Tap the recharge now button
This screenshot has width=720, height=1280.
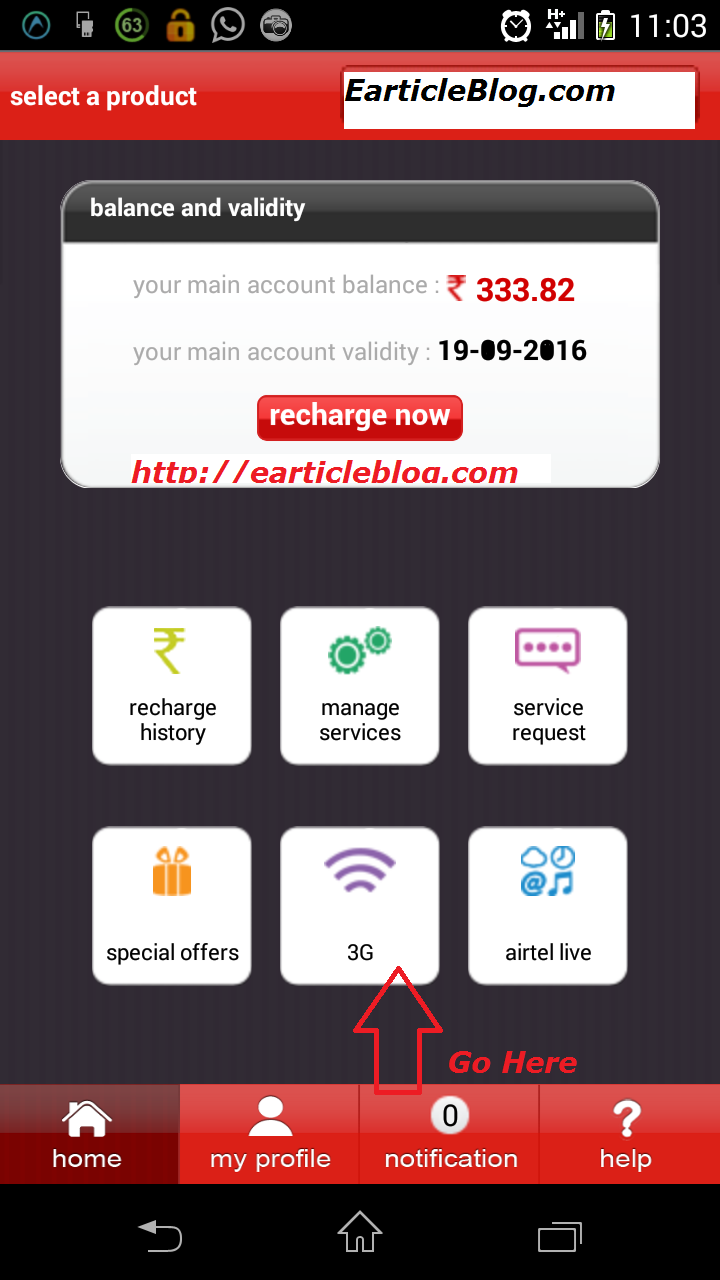click(359, 417)
